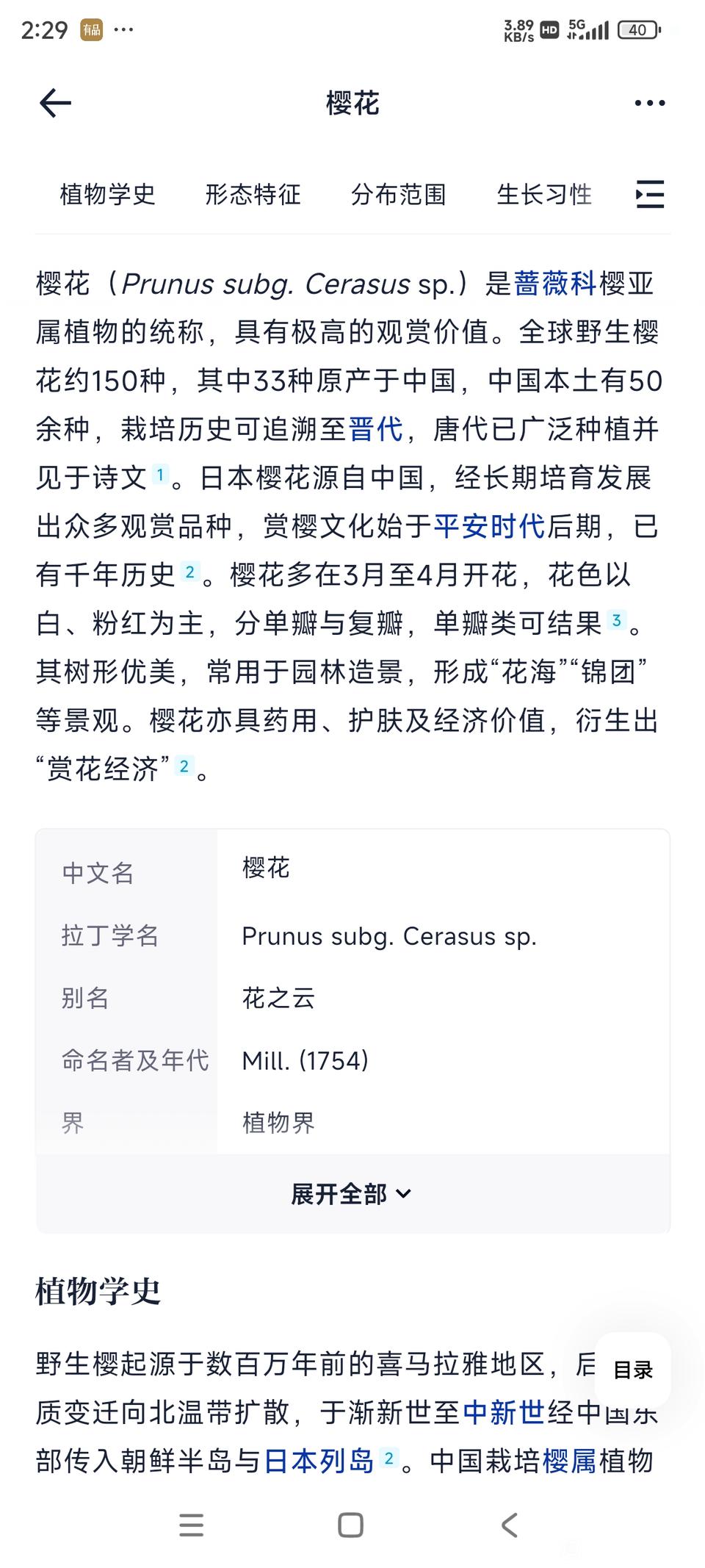Open the 平安时代 link
The height and width of the screenshot is (1568, 705).
[489, 526]
